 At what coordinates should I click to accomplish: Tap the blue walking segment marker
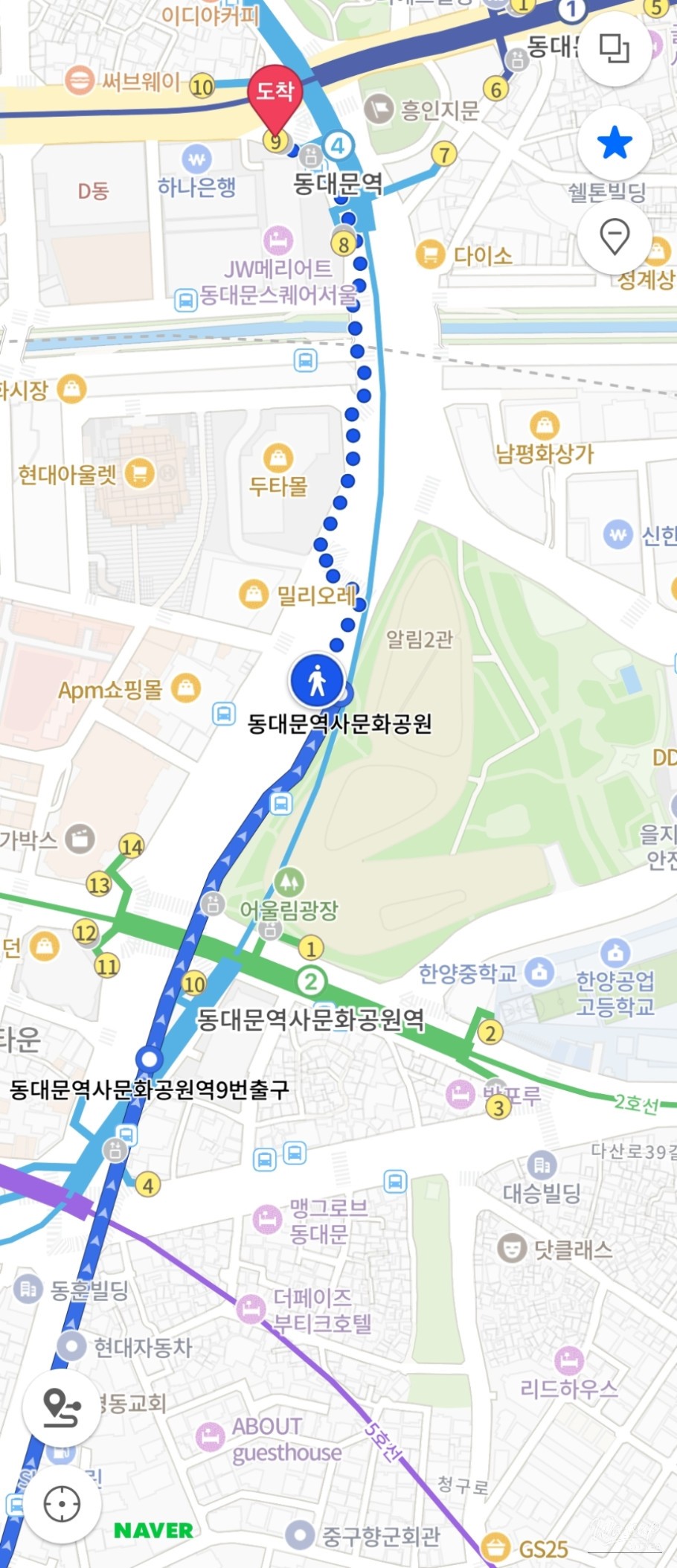pyautogui.click(x=318, y=680)
